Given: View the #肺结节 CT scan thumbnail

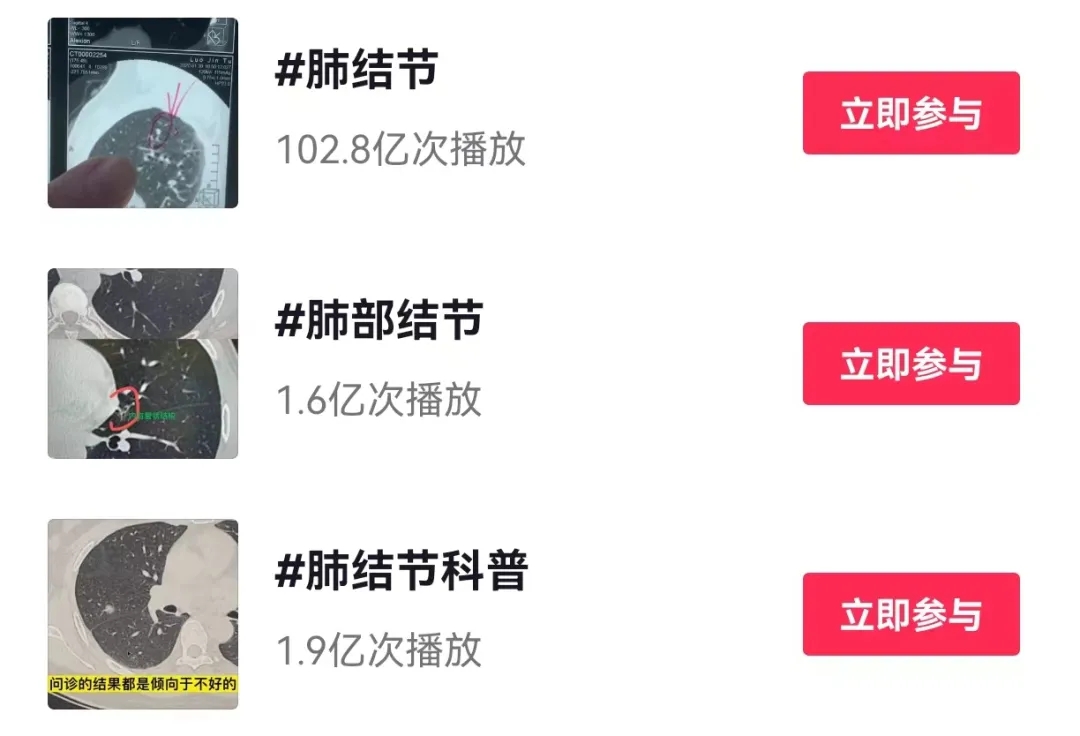Looking at the screenshot, I should pyautogui.click(x=143, y=113).
